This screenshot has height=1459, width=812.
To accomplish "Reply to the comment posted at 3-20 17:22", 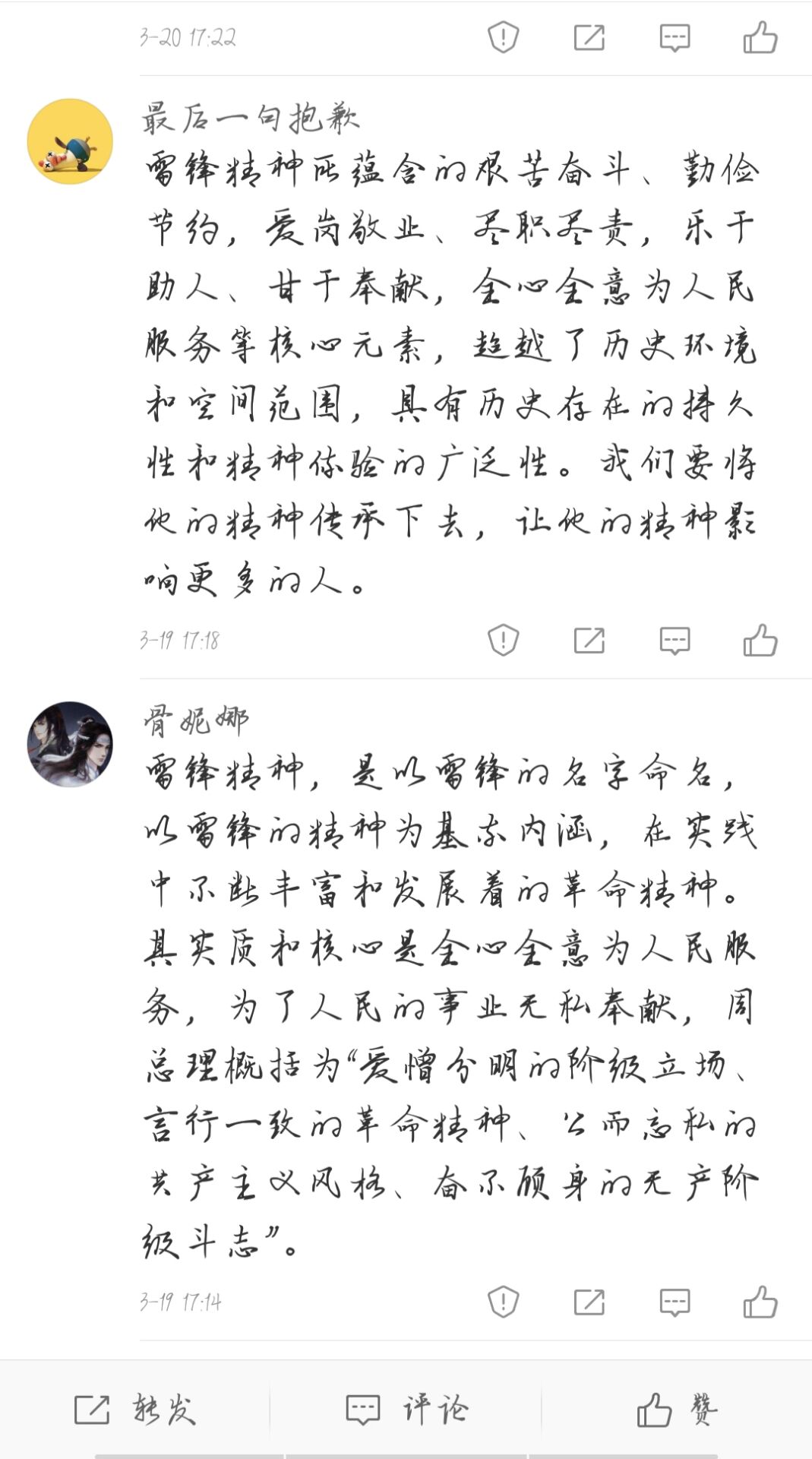I will pyautogui.click(x=675, y=37).
